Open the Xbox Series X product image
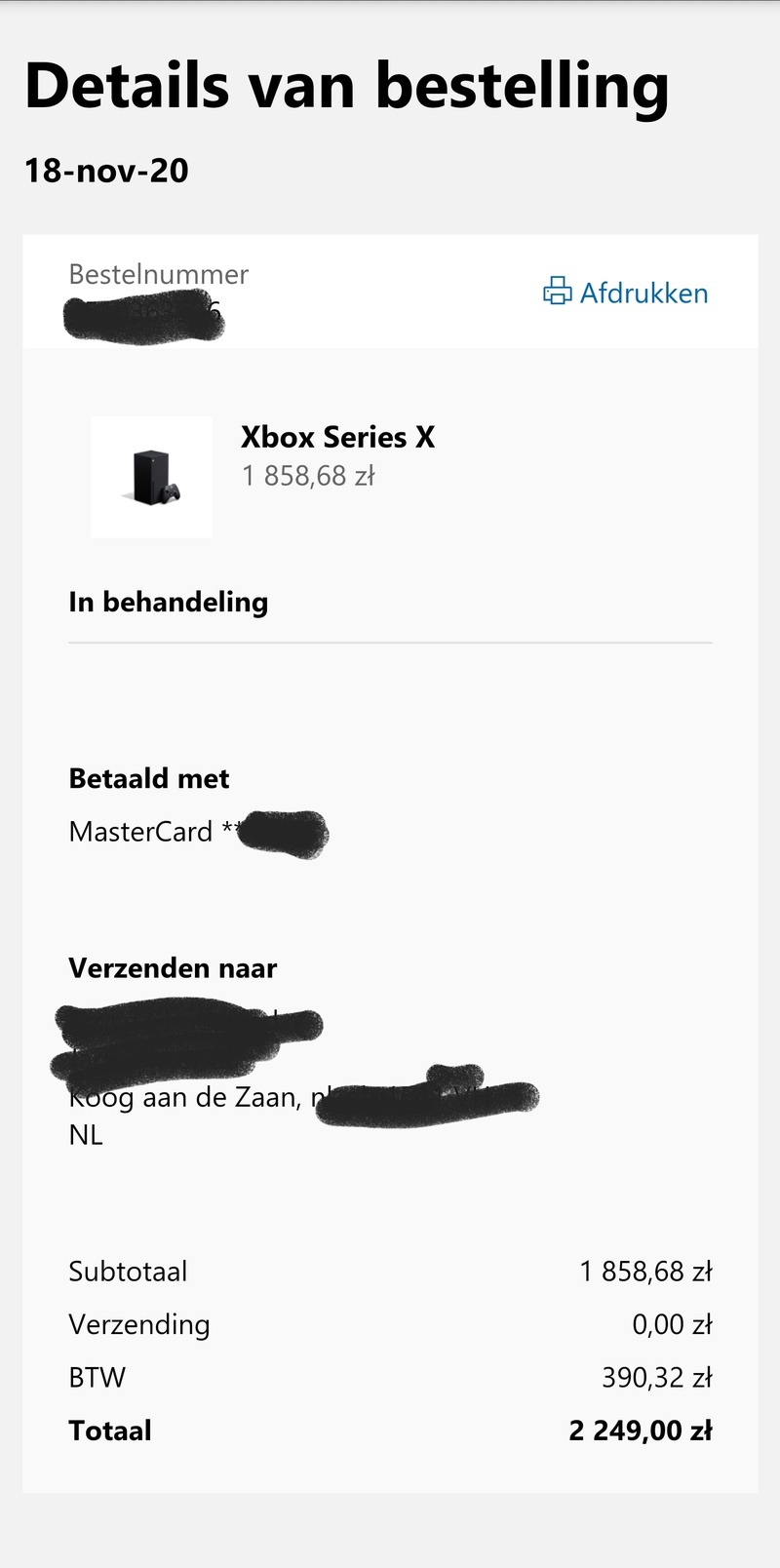 pyautogui.click(x=151, y=477)
